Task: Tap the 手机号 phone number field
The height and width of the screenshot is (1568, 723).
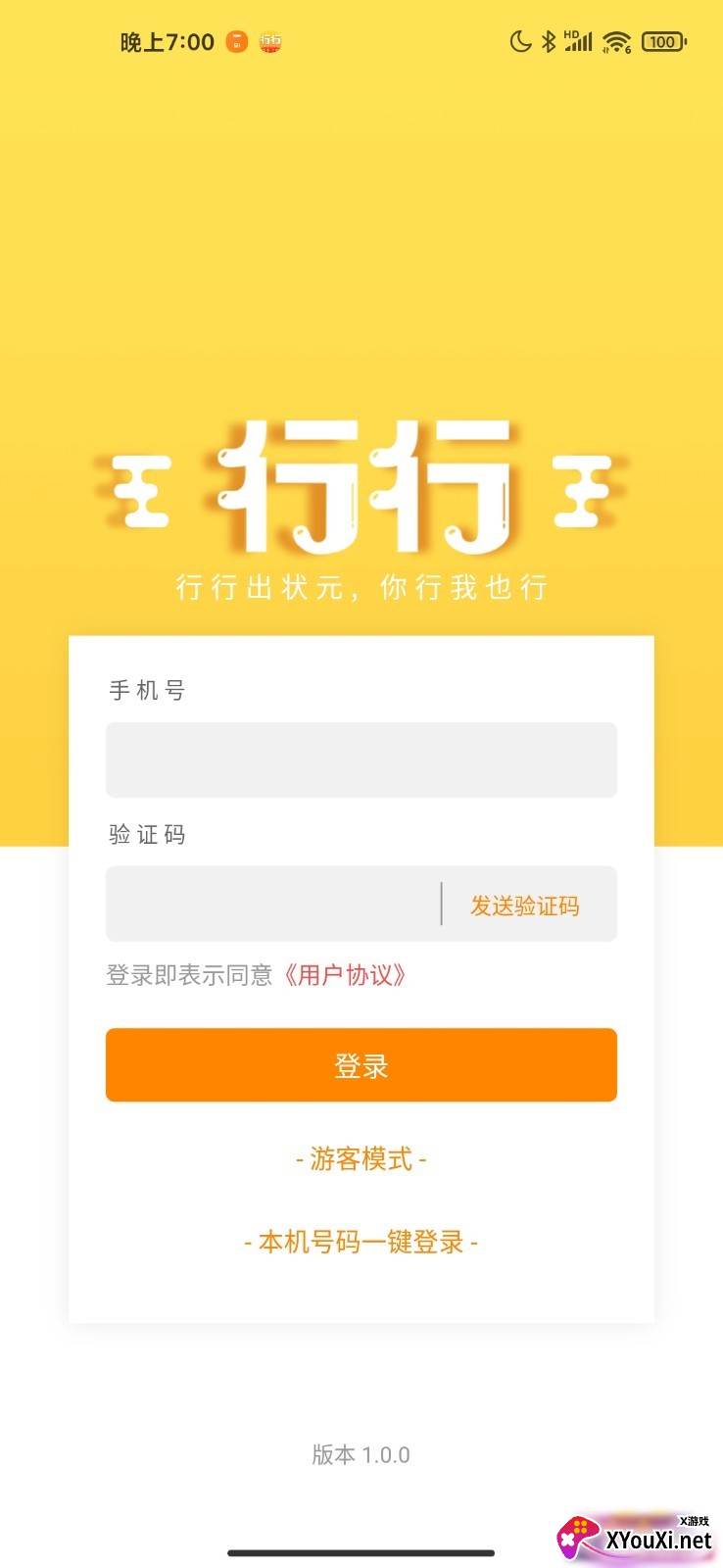Action: point(361,759)
